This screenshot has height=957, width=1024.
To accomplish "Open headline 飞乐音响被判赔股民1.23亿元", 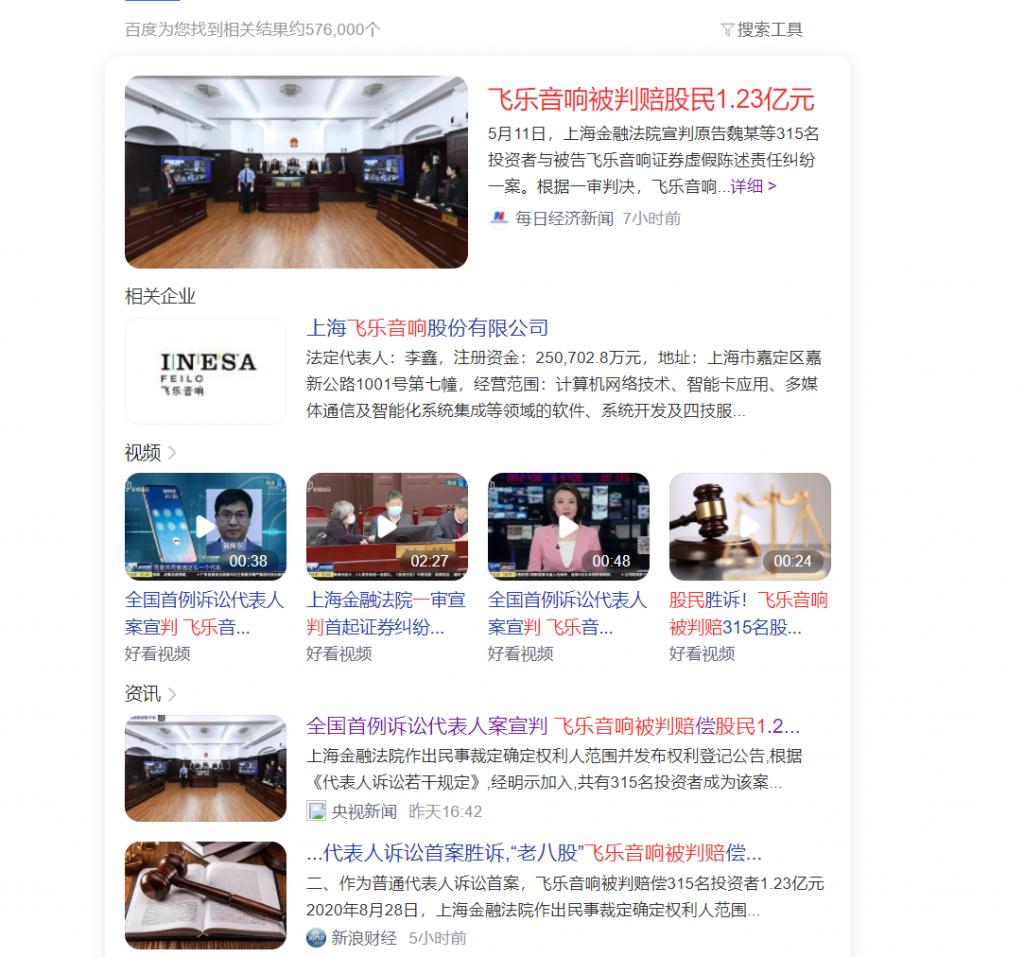I will click(651, 99).
